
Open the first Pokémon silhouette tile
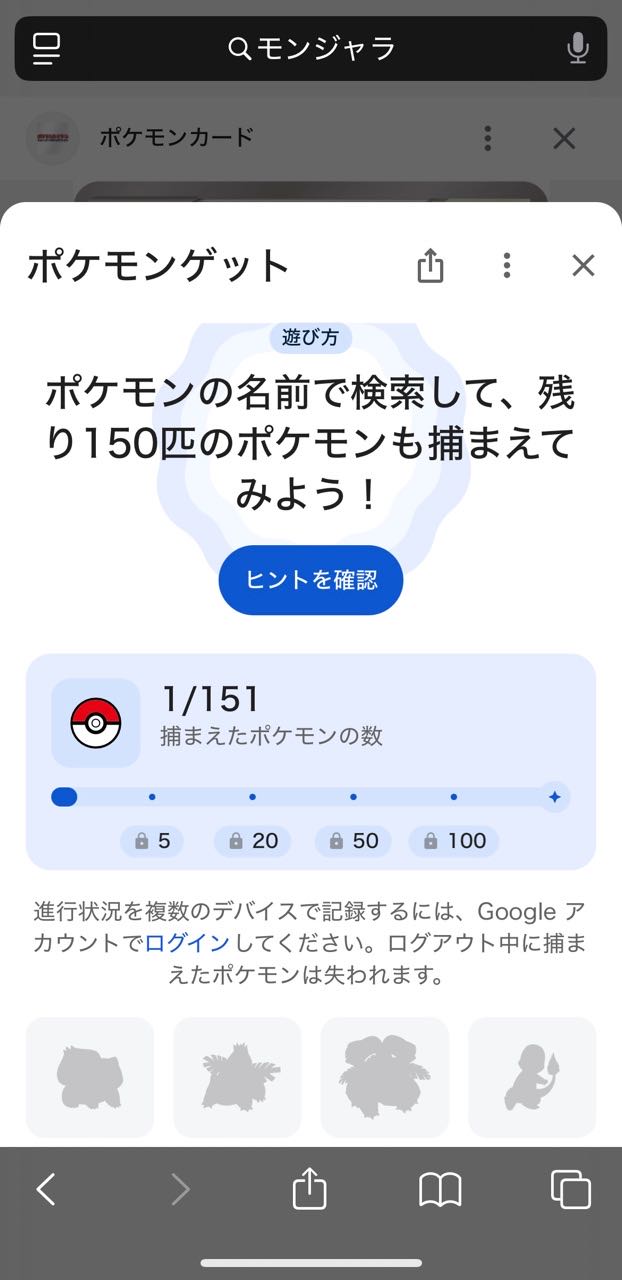coord(90,1077)
